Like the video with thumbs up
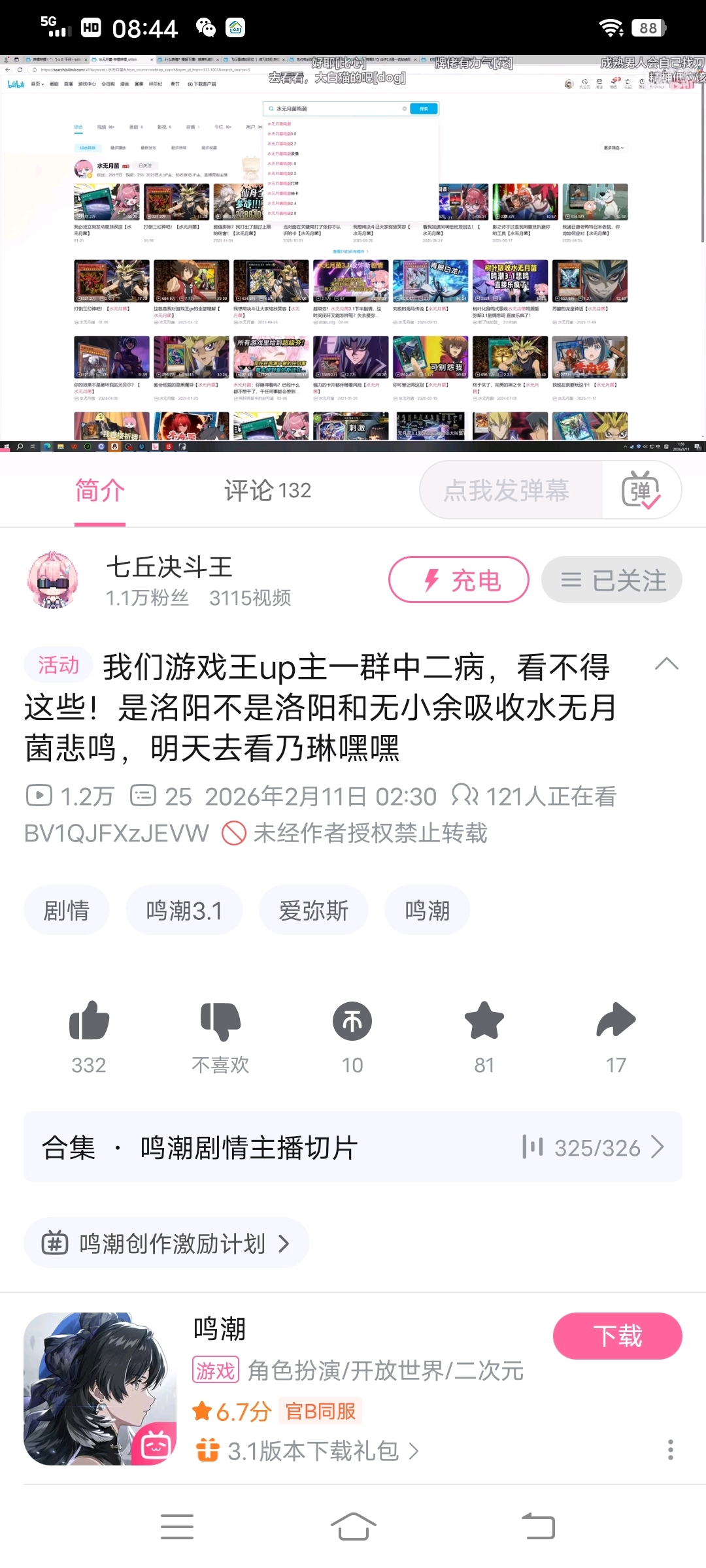 (x=89, y=1021)
